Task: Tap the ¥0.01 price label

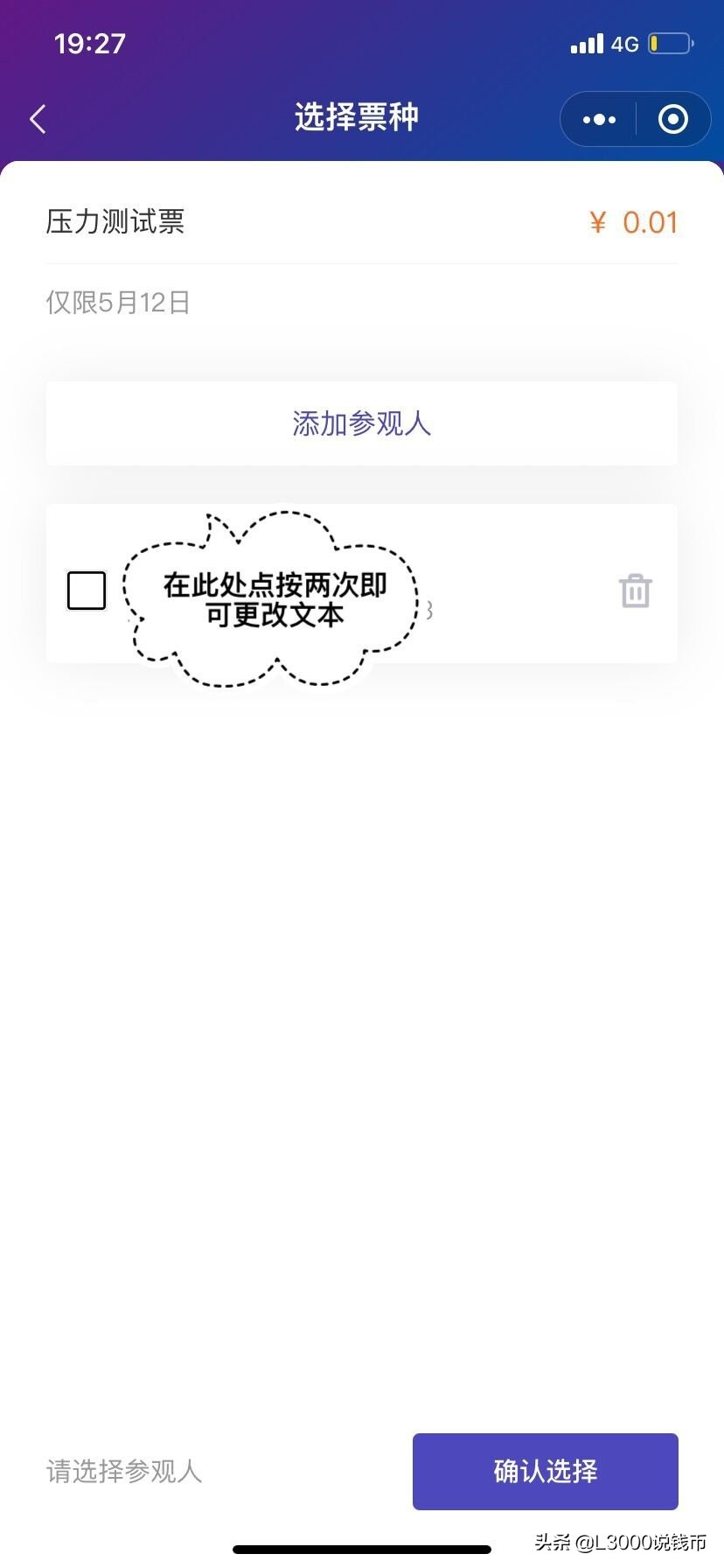Action: tap(633, 222)
